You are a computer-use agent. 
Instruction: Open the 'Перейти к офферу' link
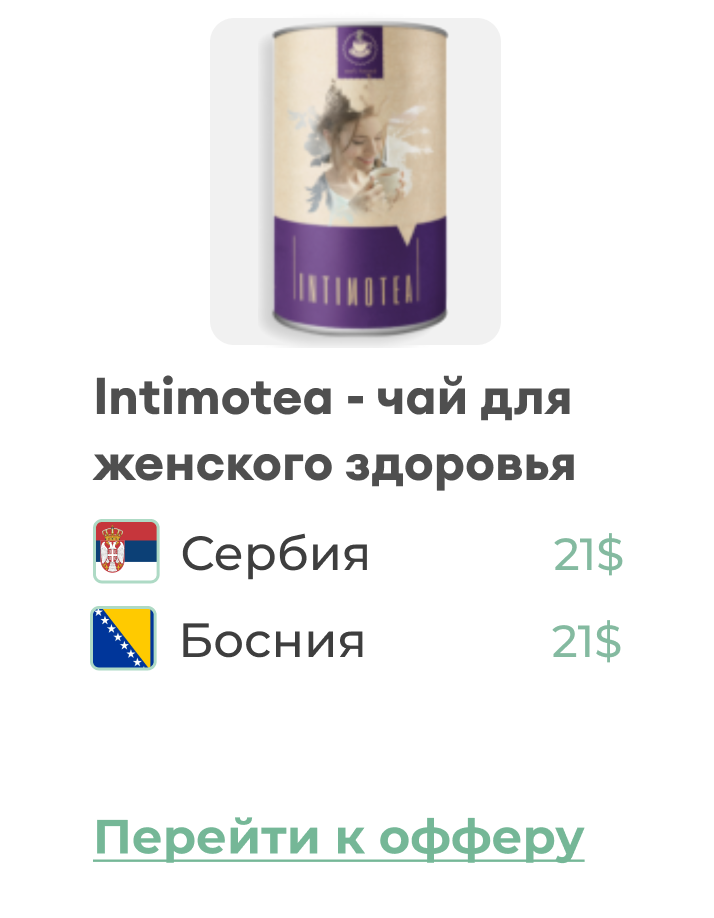(339, 837)
